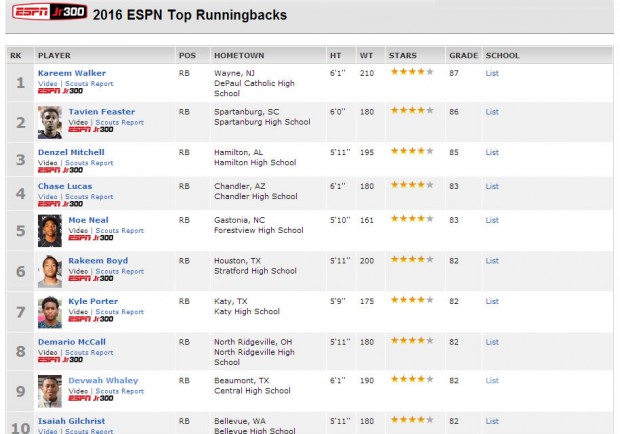Image resolution: width=620 pixels, height=434 pixels.
Task: Open Devwah Whaley's player profile
Action: coord(102,380)
